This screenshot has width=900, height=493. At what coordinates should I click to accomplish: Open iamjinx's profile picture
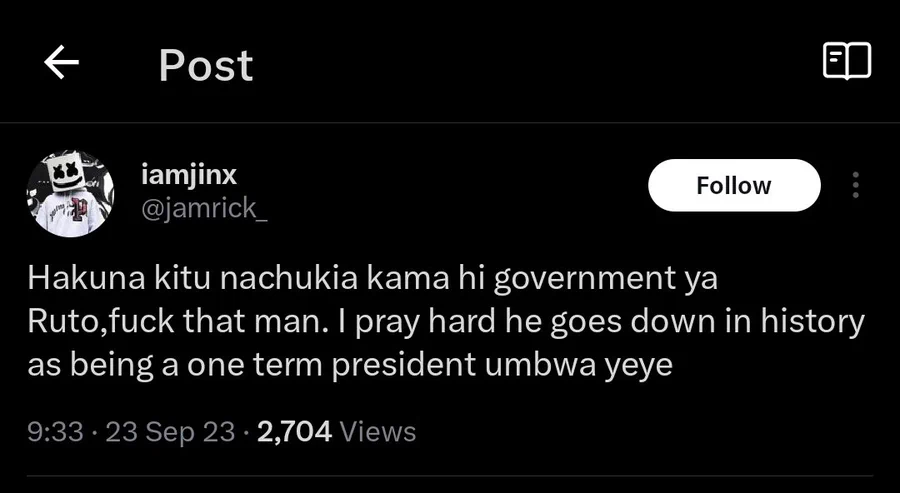pos(70,193)
